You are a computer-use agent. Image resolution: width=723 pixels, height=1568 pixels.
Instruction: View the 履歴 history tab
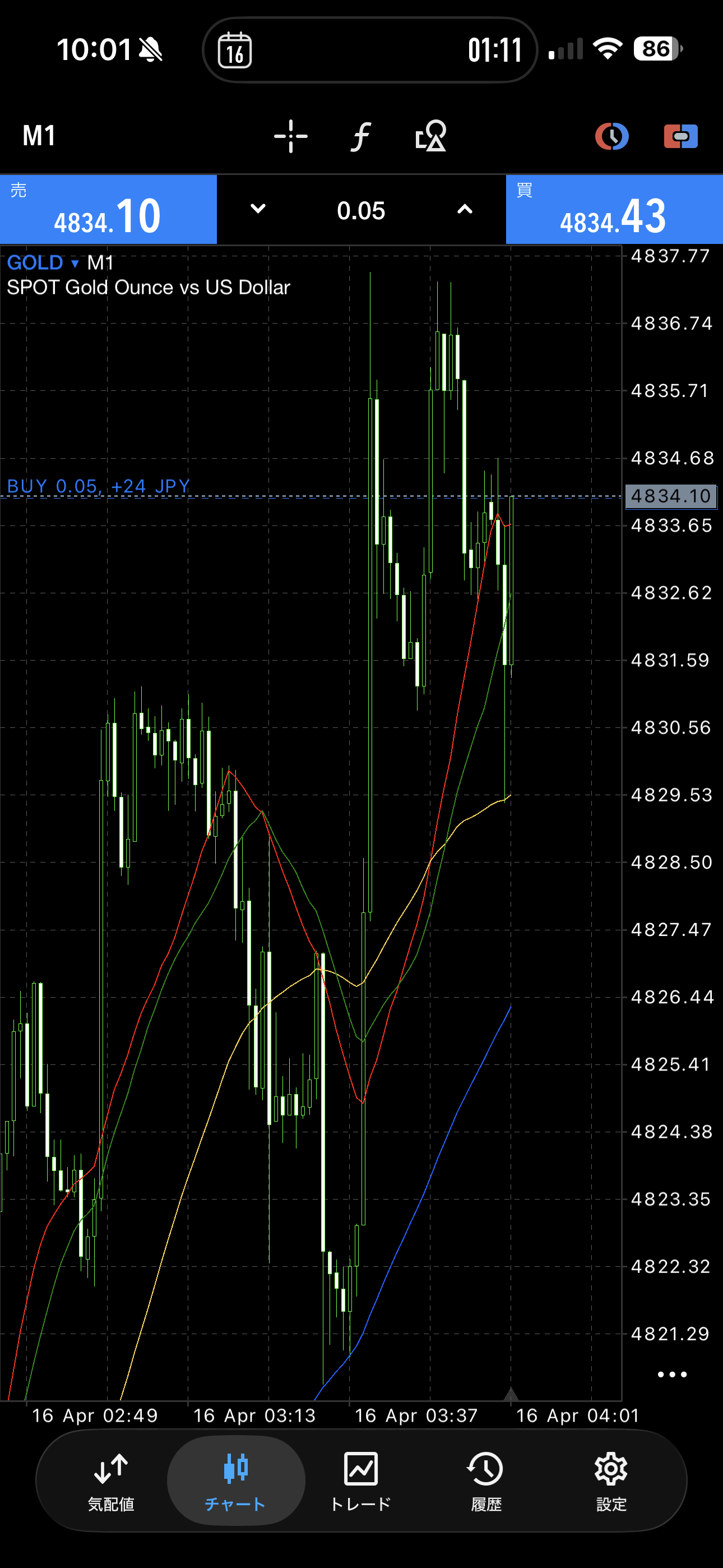(486, 1481)
